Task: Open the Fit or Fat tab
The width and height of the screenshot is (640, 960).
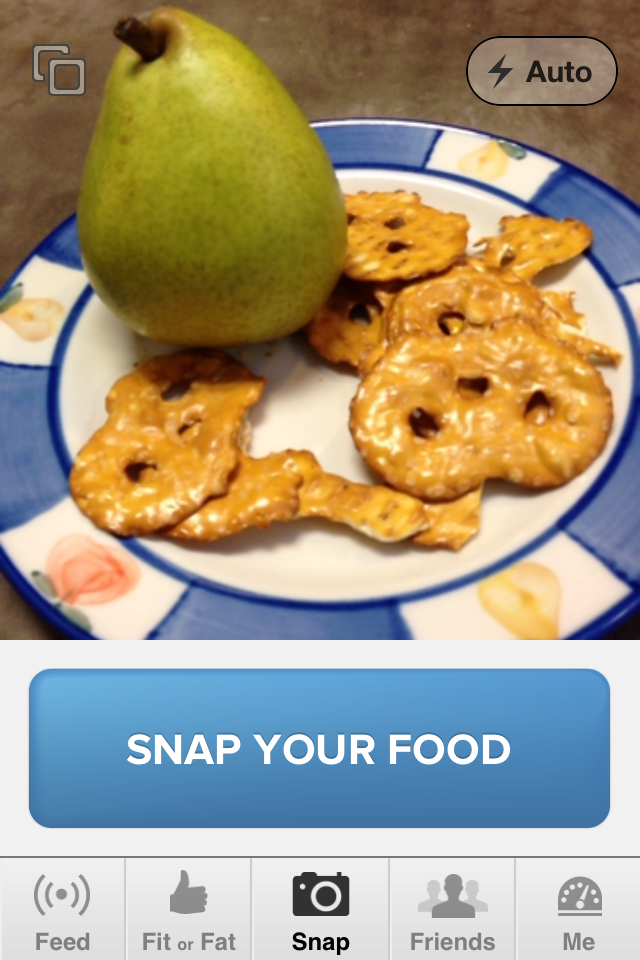Action: pyautogui.click(x=188, y=909)
